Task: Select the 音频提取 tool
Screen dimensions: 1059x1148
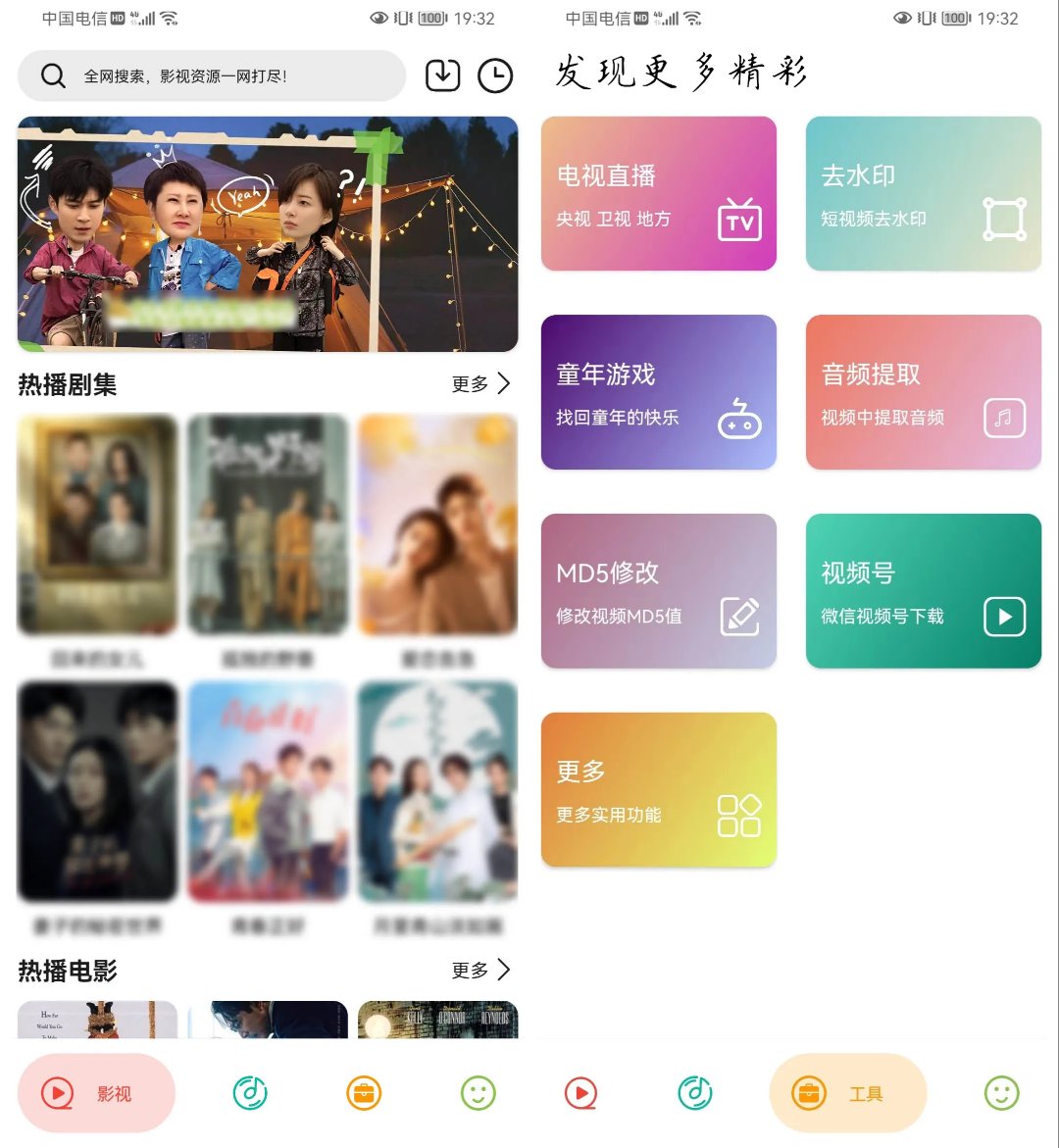Action: coord(924,392)
